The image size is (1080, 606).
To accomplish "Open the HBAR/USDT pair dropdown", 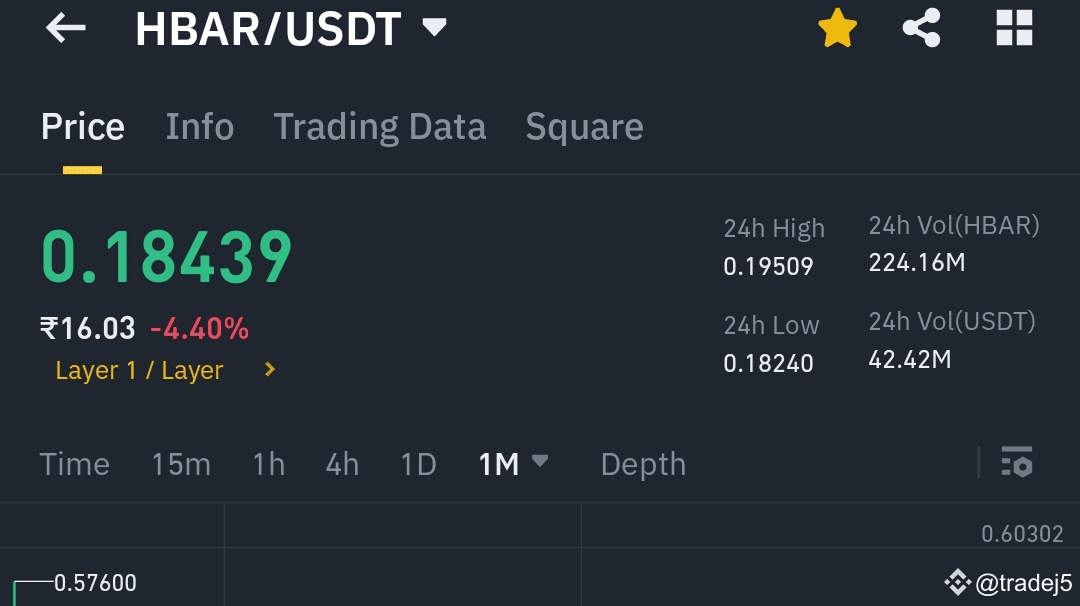I will [x=433, y=28].
